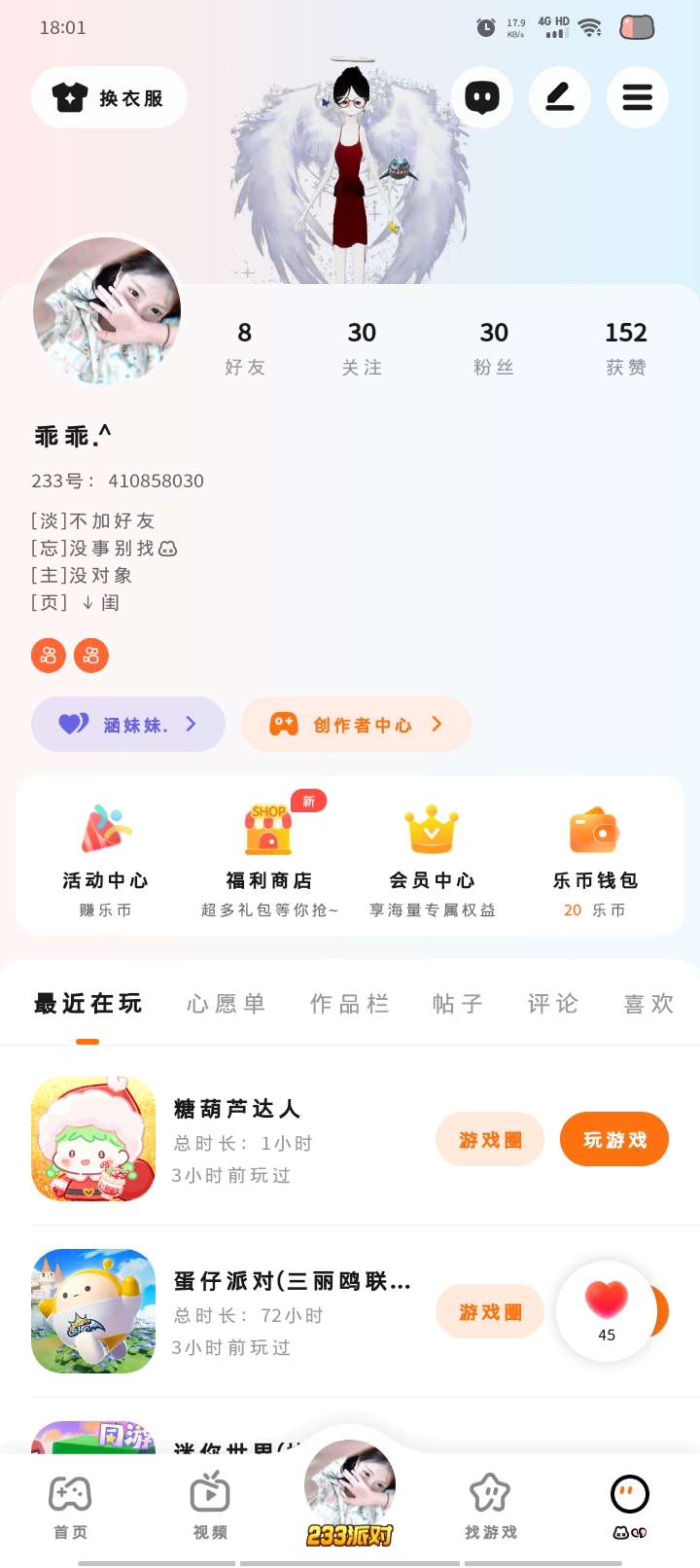This screenshot has width=700, height=1568.
Task: Open 游戏圈 for 蛋仔派对
Action: pyautogui.click(x=490, y=1311)
